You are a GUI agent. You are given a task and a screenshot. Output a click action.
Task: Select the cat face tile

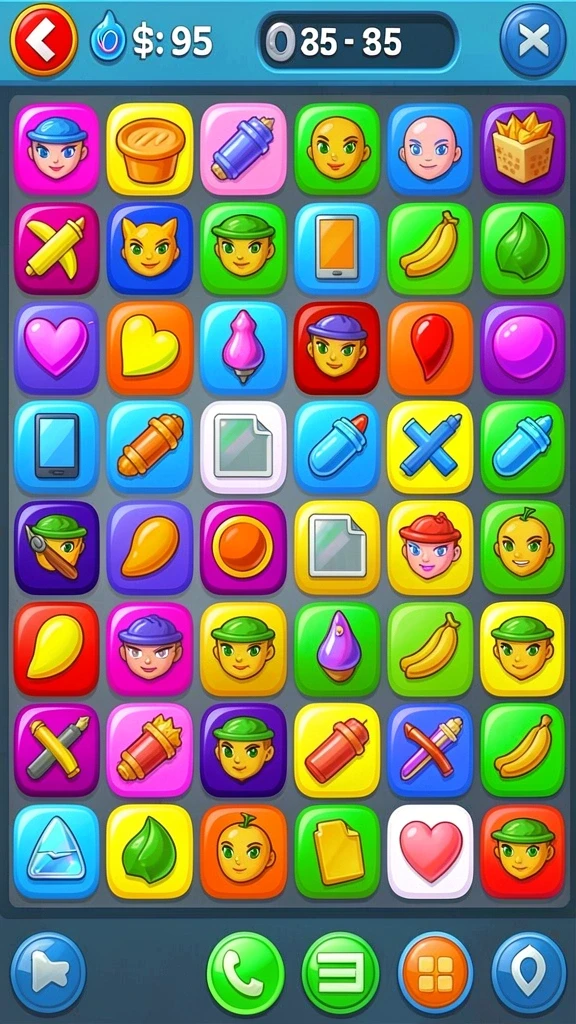coord(150,249)
